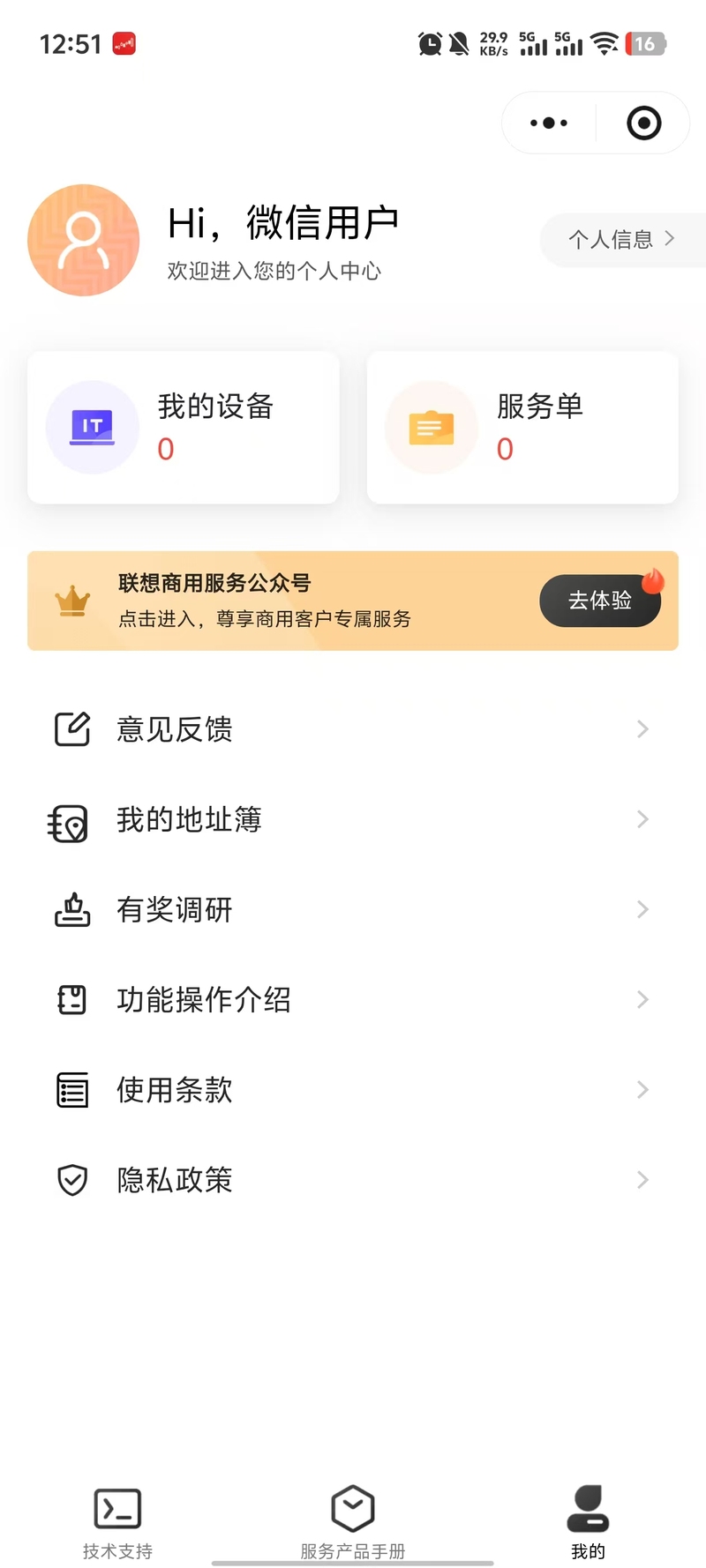The height and width of the screenshot is (1568, 706).
Task: Tap the profile avatar
Action: (84, 240)
